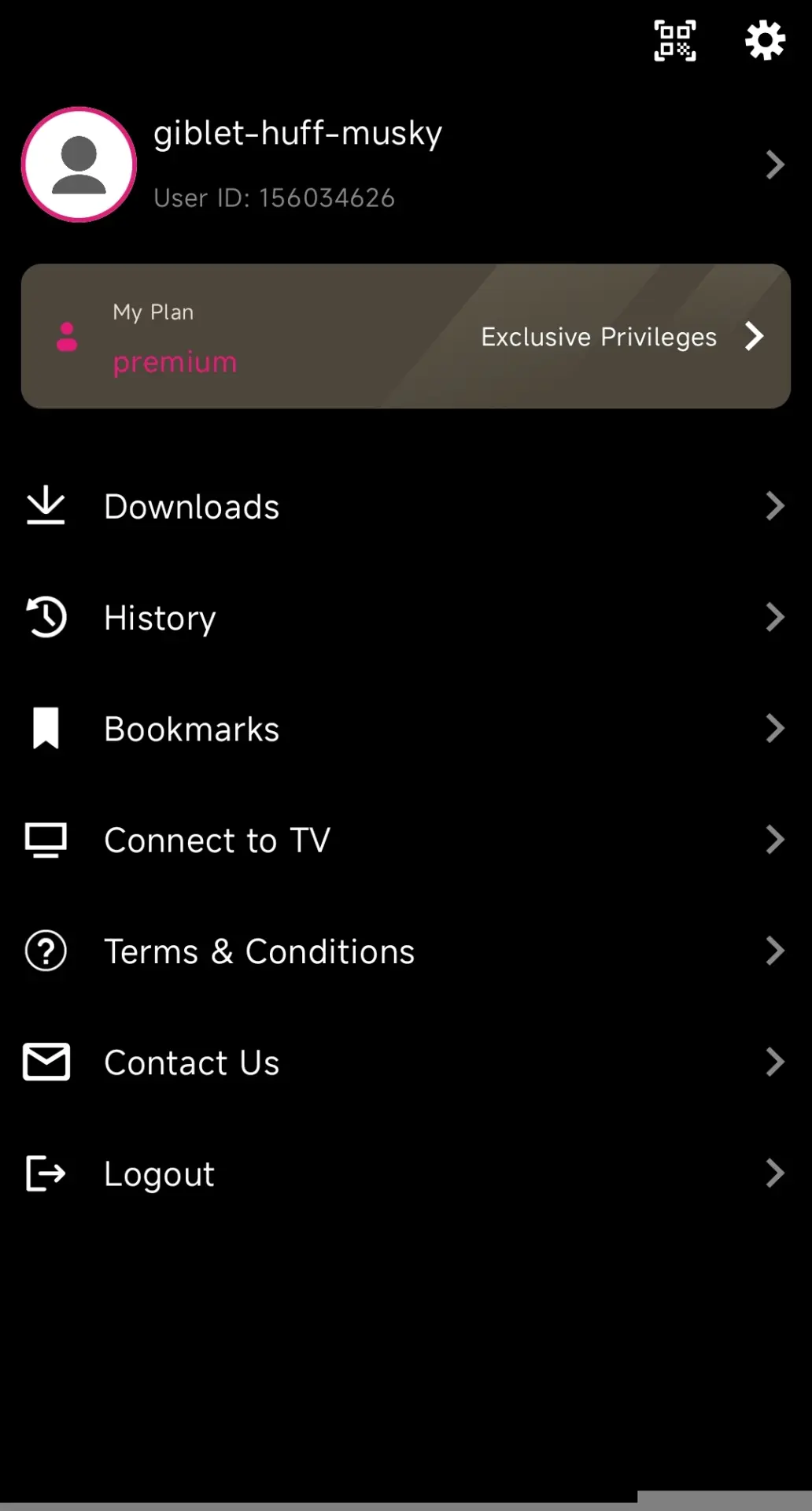The width and height of the screenshot is (812, 1511).
Task: Open Contact Us
Action: (x=406, y=1062)
